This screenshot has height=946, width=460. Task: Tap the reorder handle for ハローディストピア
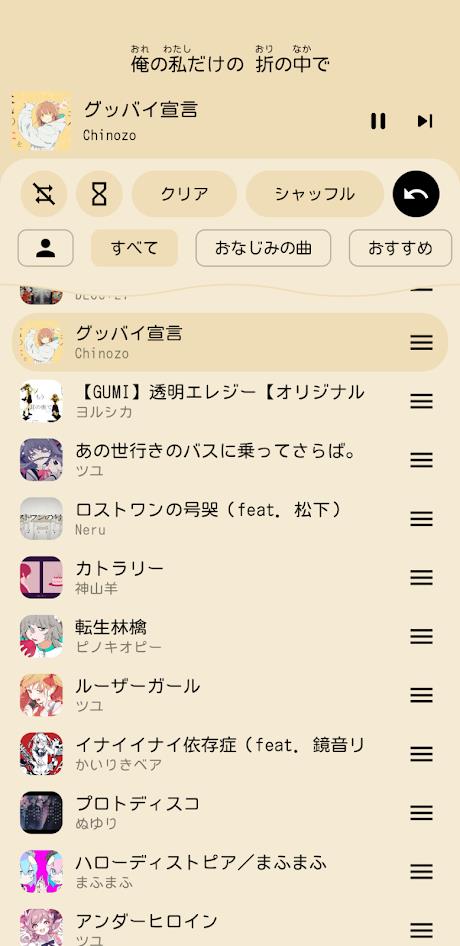point(421,871)
